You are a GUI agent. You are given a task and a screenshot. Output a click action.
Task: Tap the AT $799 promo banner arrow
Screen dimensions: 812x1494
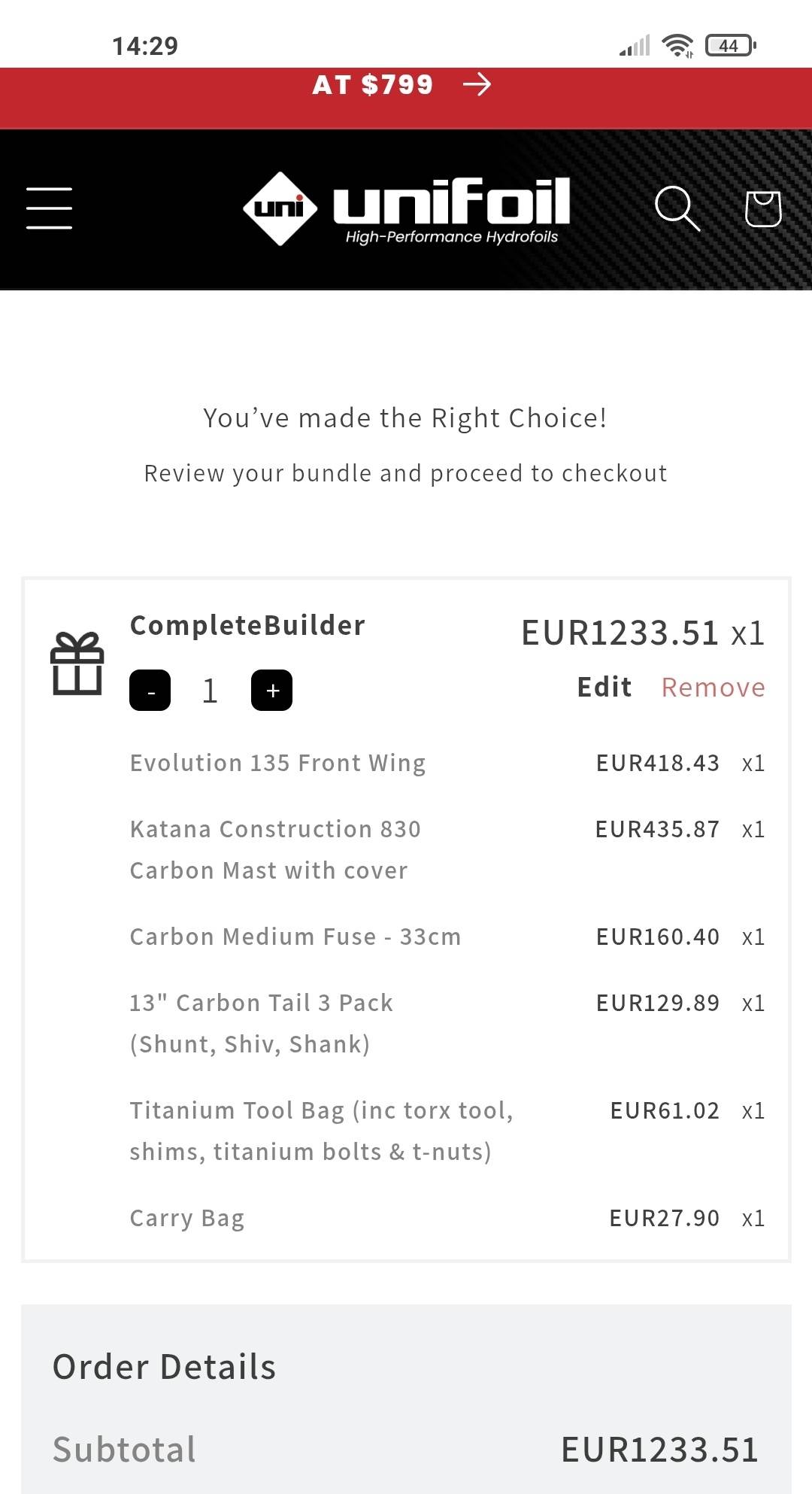477,84
